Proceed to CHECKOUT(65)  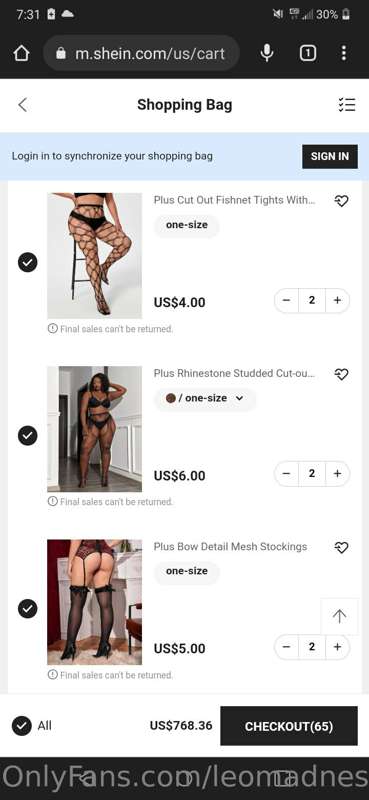289,726
